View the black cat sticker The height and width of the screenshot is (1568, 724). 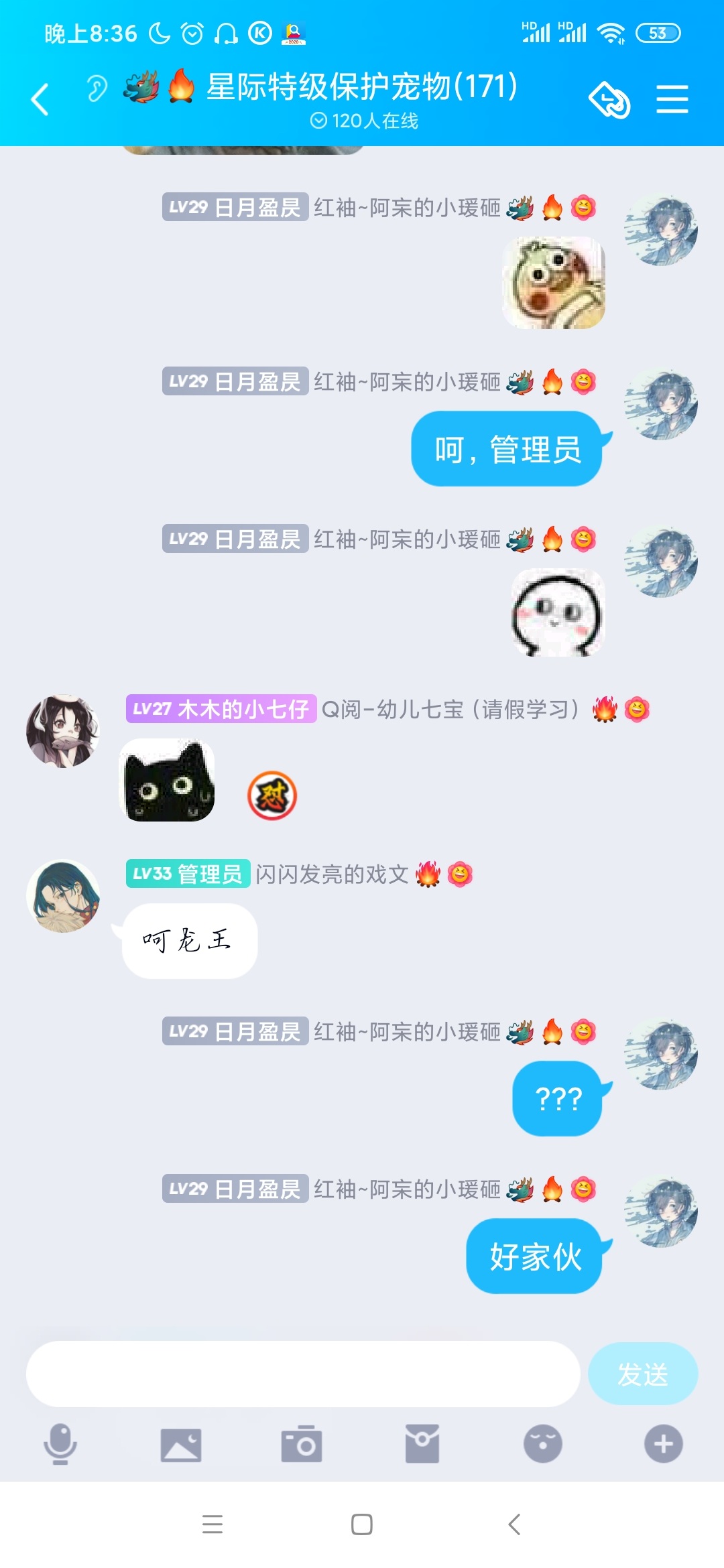pyautogui.click(x=167, y=781)
